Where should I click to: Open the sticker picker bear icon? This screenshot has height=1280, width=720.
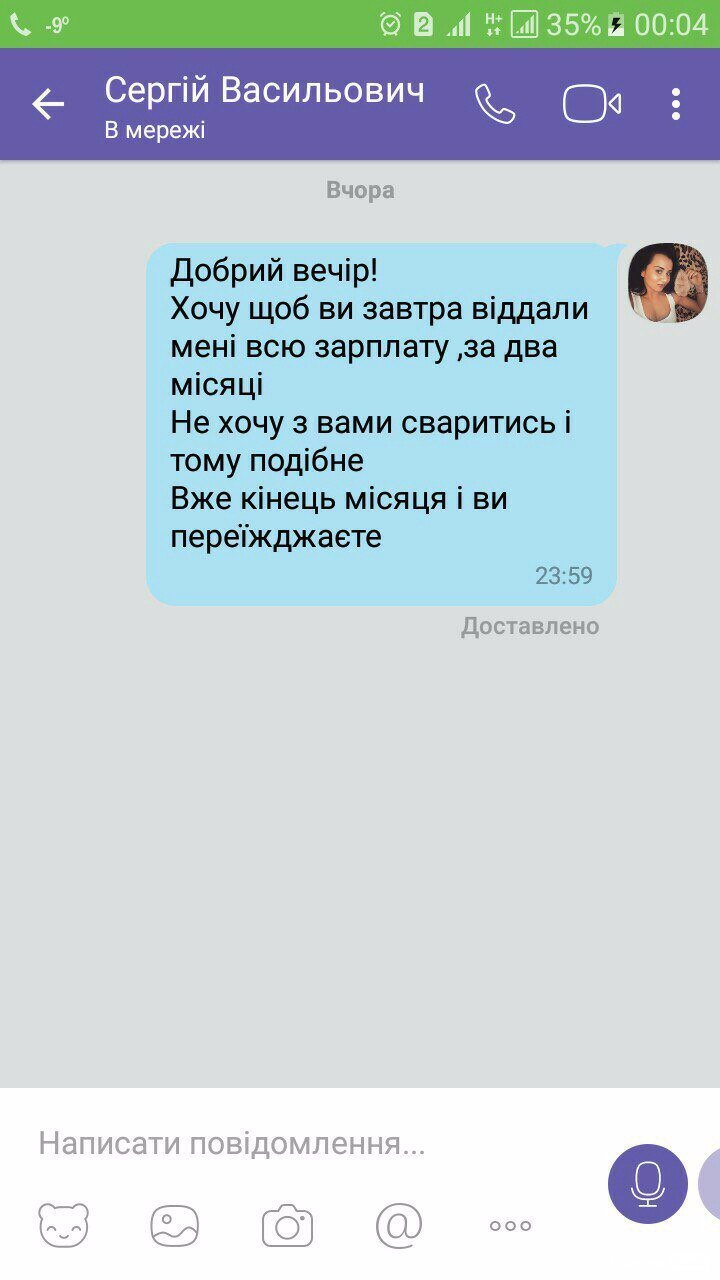64,1225
